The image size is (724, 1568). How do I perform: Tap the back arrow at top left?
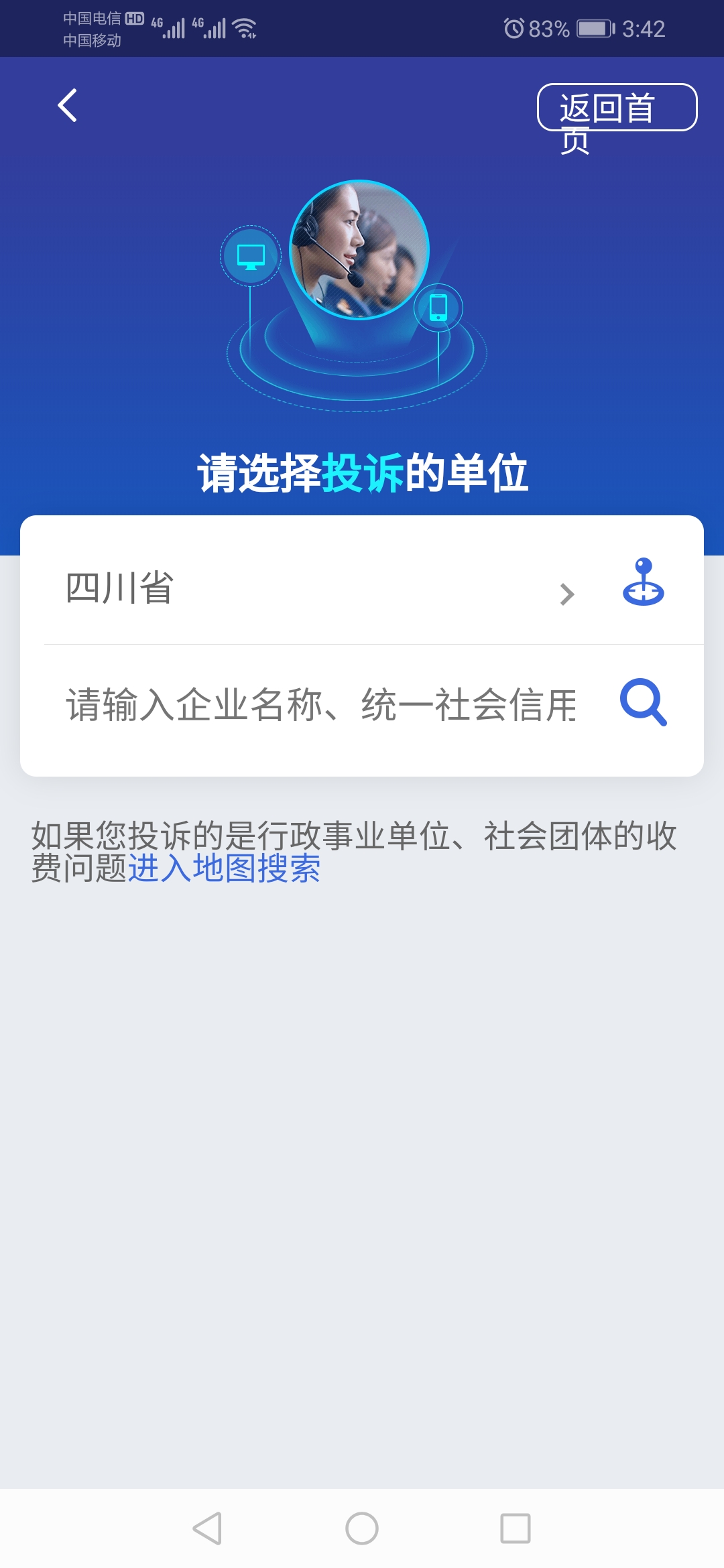67,106
